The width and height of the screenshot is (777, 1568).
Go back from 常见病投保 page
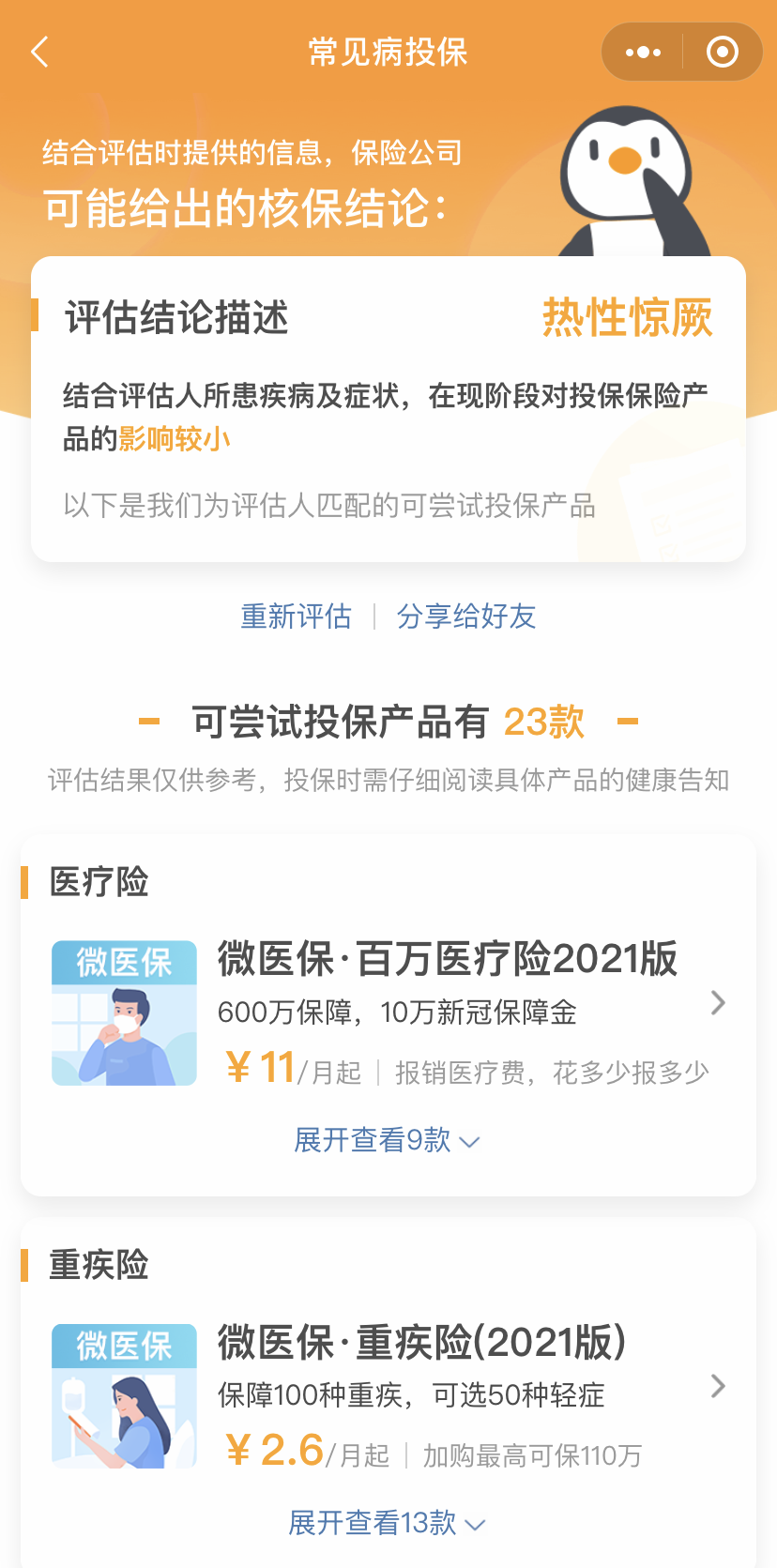[39, 53]
